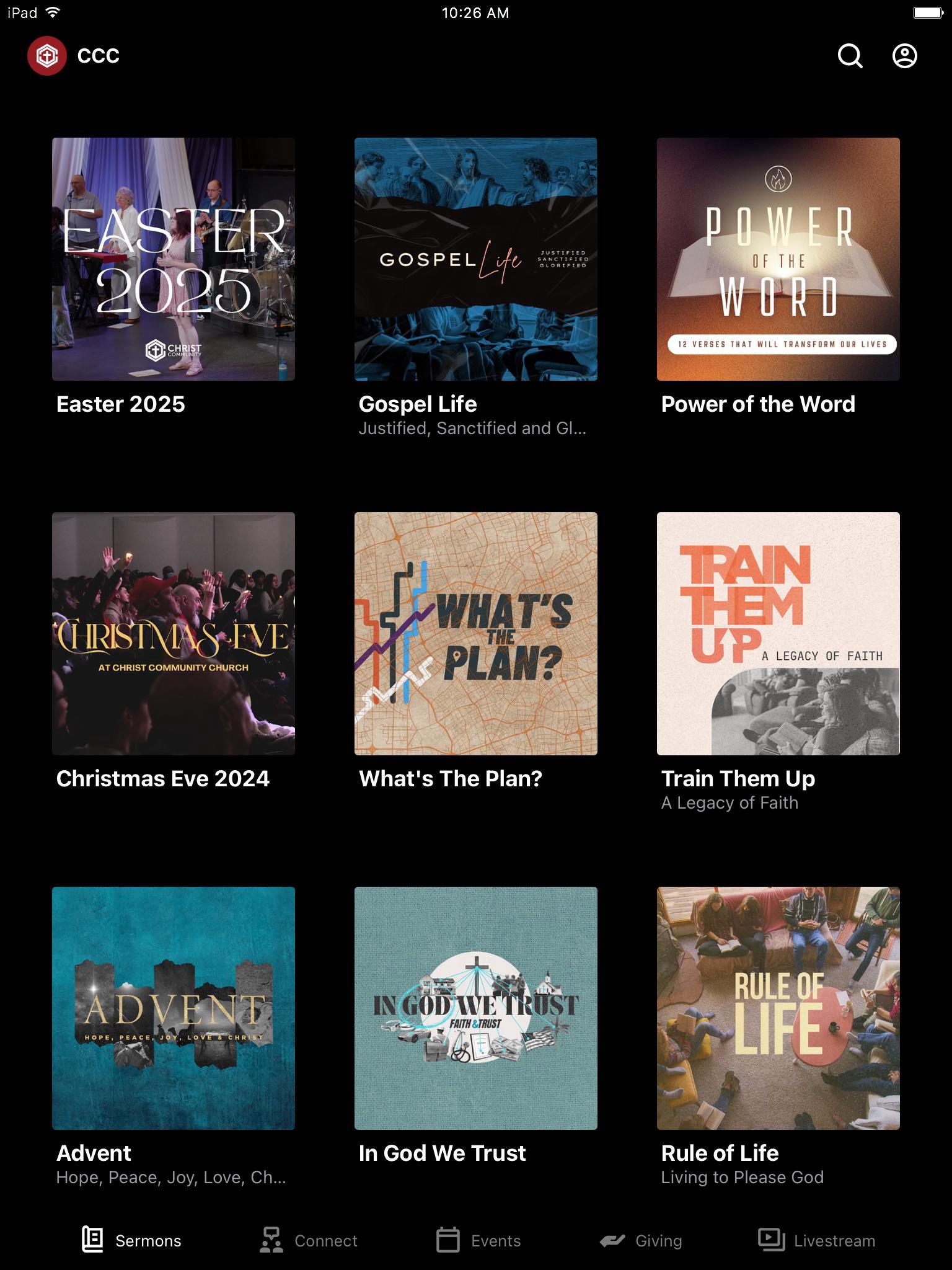Open the Gospel Life series
952x1270 pixels.
(x=475, y=259)
